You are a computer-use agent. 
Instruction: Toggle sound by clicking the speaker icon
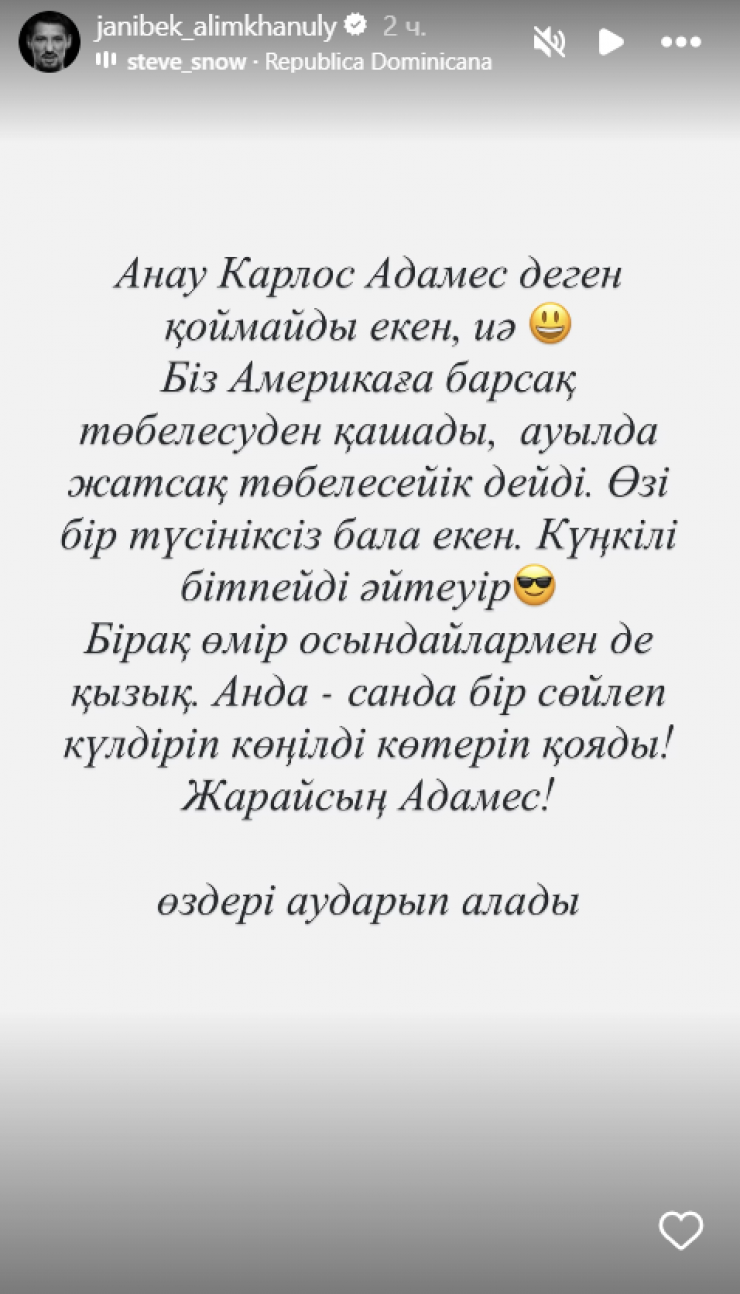pyautogui.click(x=550, y=41)
